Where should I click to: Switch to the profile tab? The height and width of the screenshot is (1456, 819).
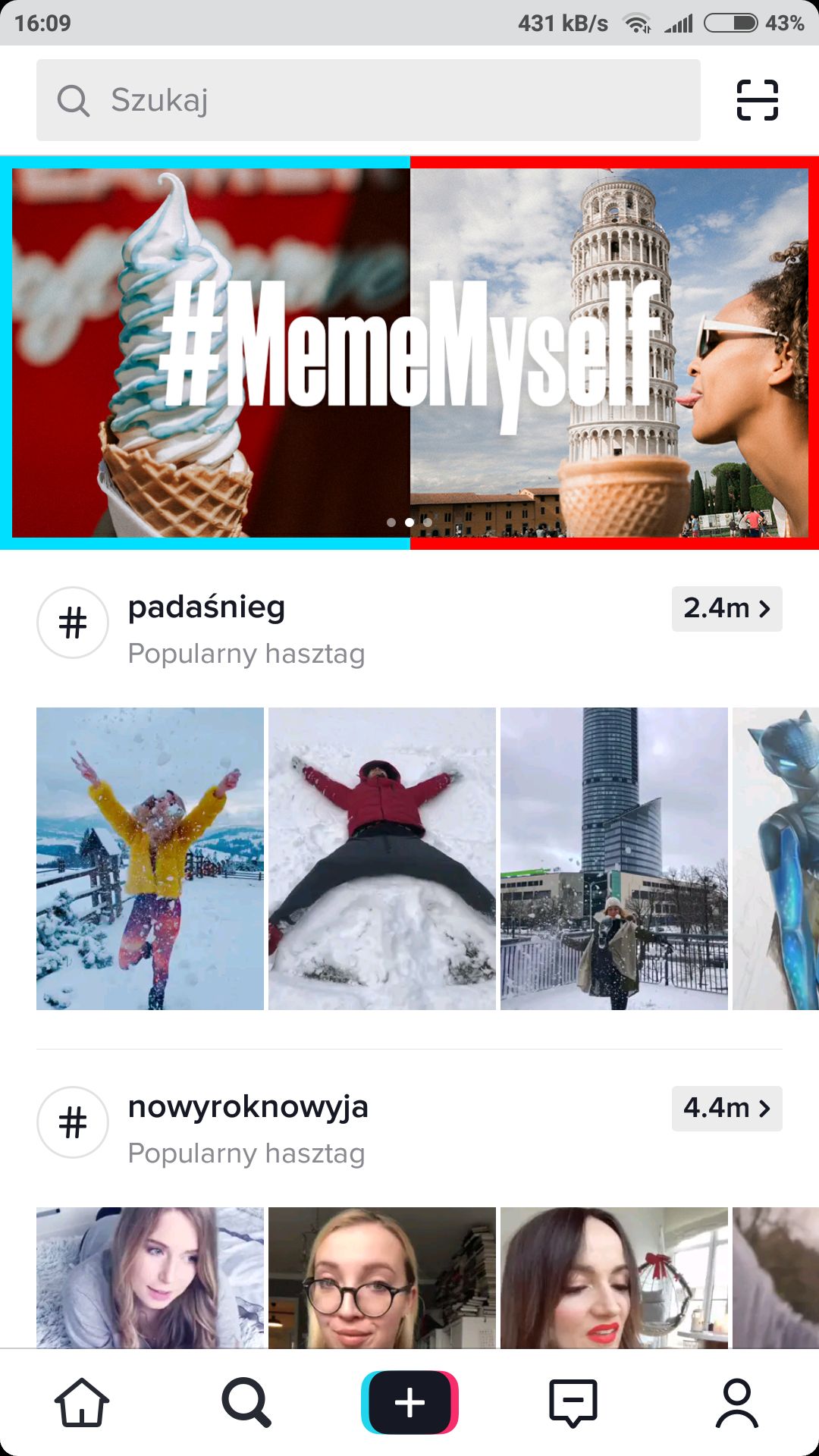click(737, 1403)
